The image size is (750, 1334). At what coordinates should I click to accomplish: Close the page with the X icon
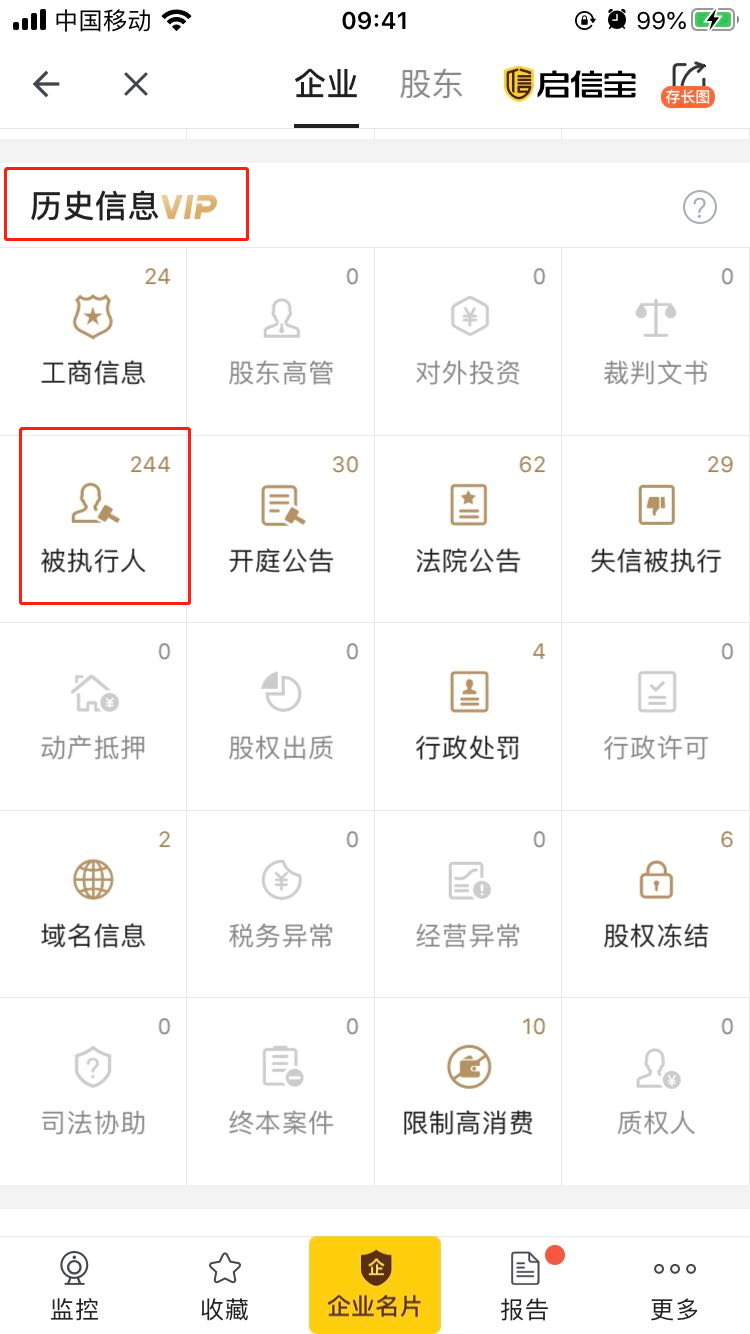136,85
